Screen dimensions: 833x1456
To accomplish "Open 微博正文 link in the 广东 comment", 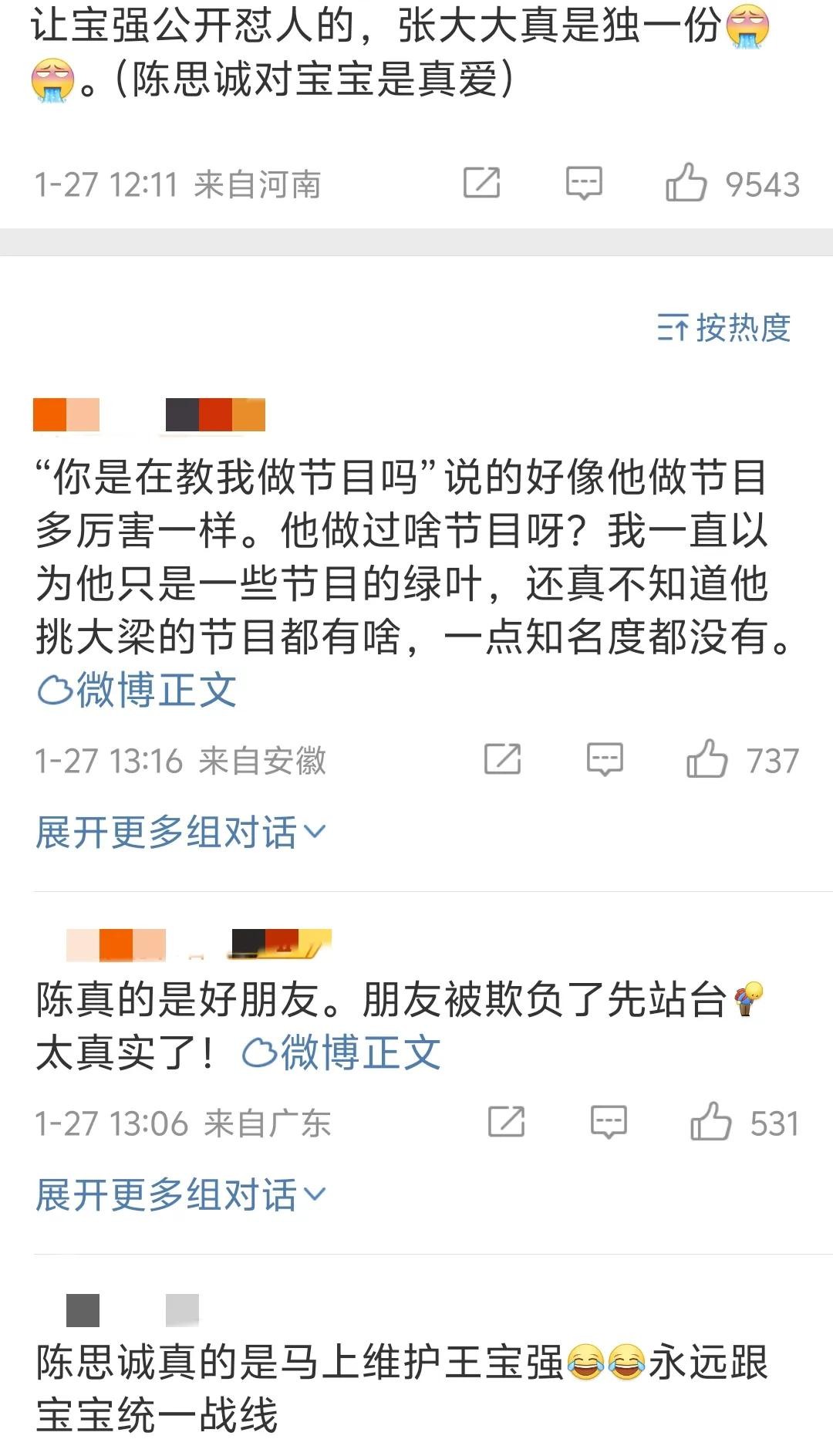I will (x=342, y=1052).
